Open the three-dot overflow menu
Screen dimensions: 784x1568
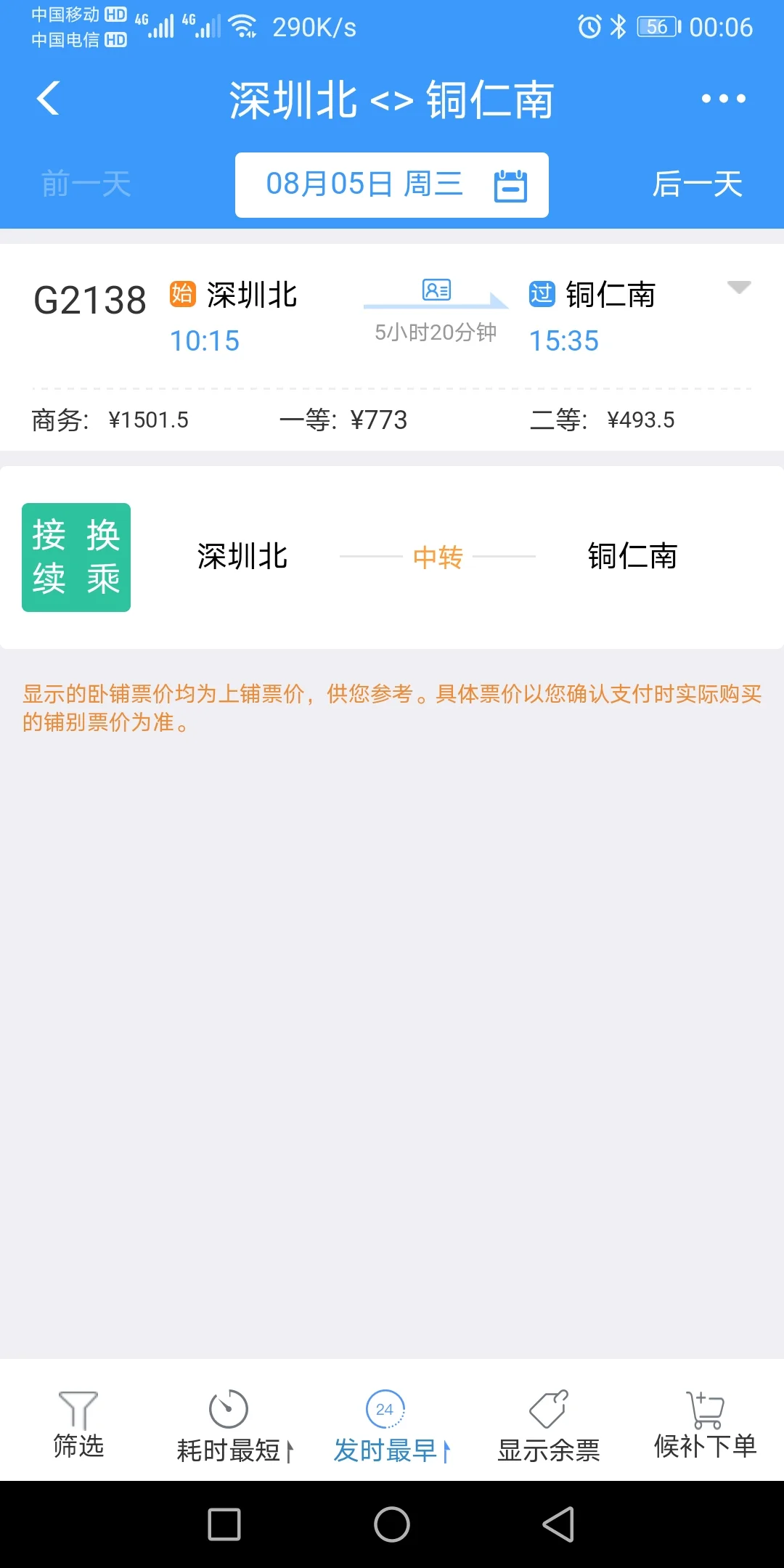pos(724,99)
